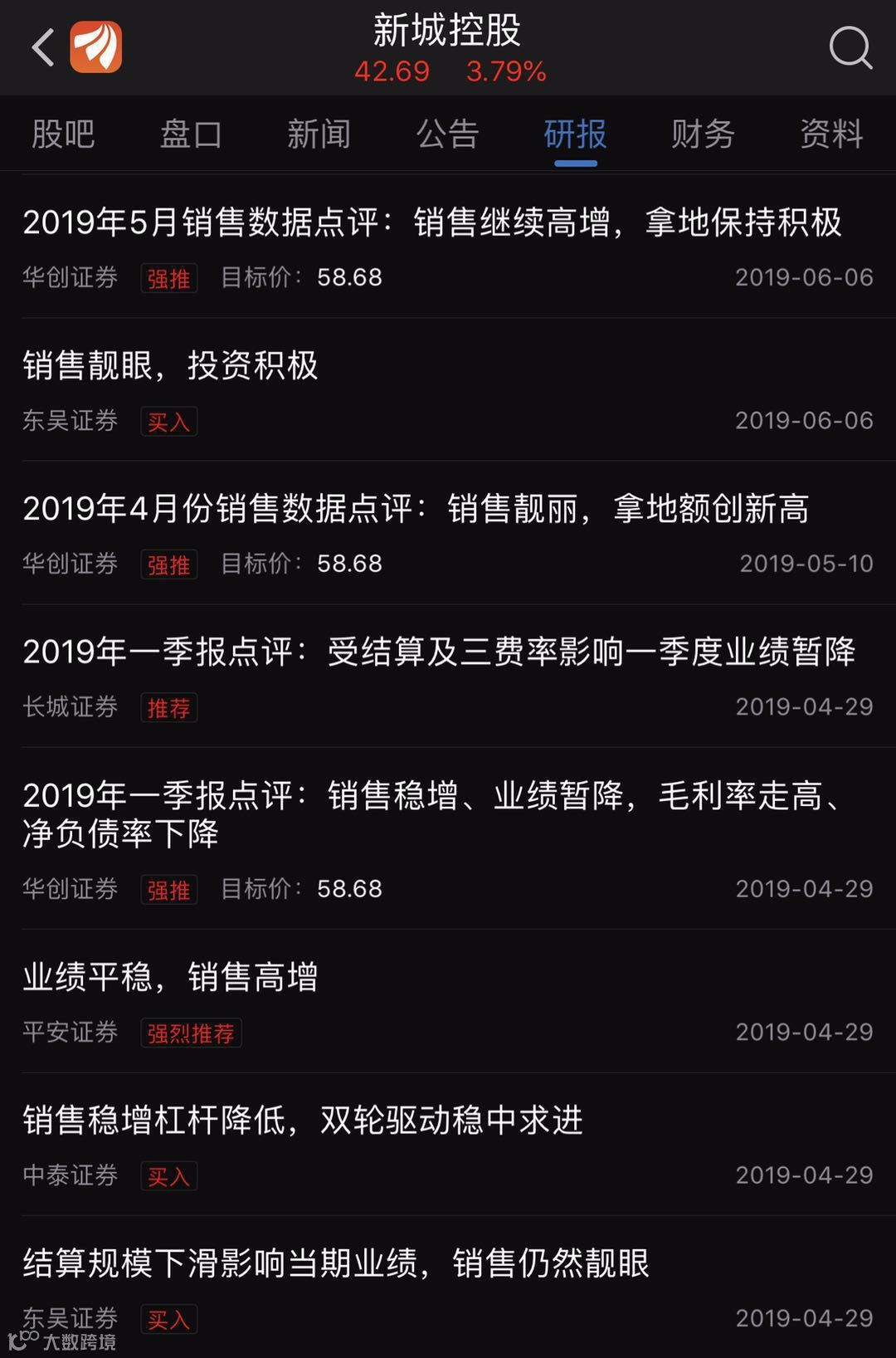The height and width of the screenshot is (1358, 896).
Task: View the 财务 tab
Action: coord(703,134)
